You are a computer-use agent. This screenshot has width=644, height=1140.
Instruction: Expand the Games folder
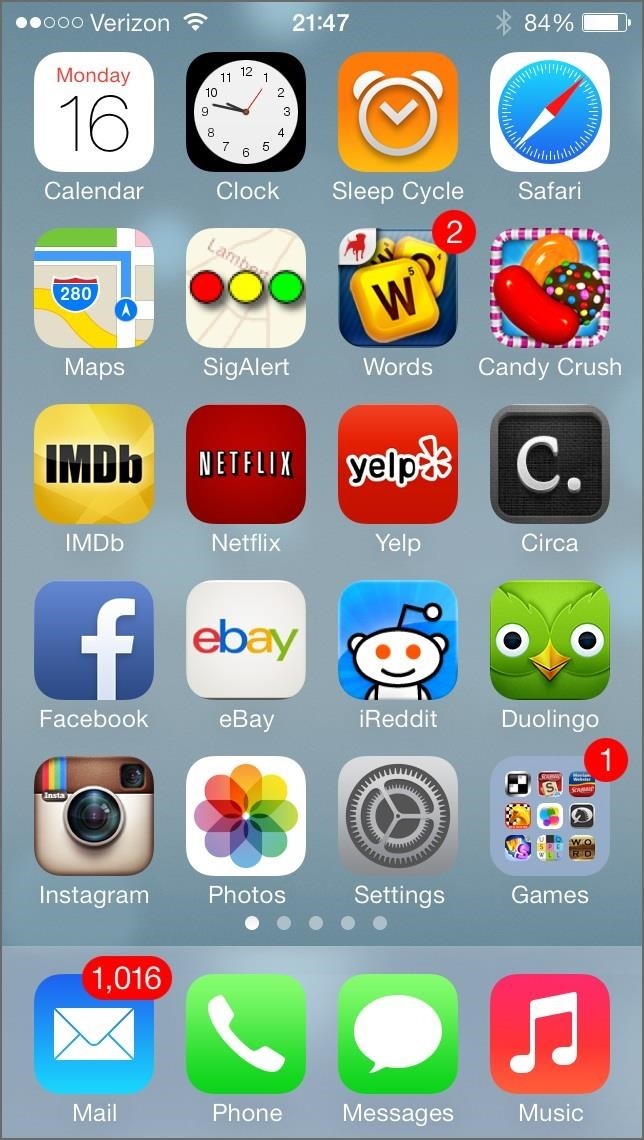(x=550, y=816)
